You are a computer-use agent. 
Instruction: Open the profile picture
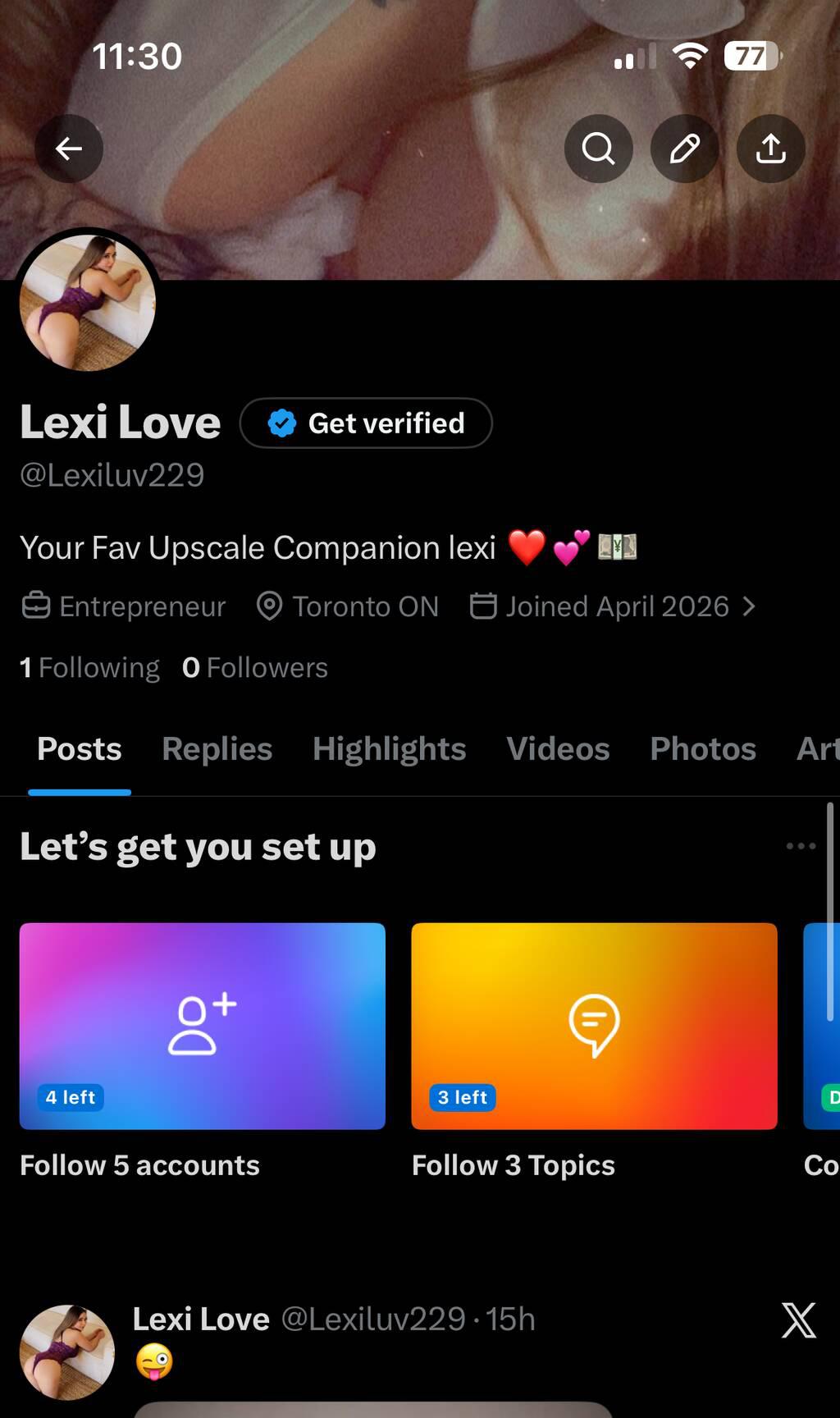[x=87, y=302]
